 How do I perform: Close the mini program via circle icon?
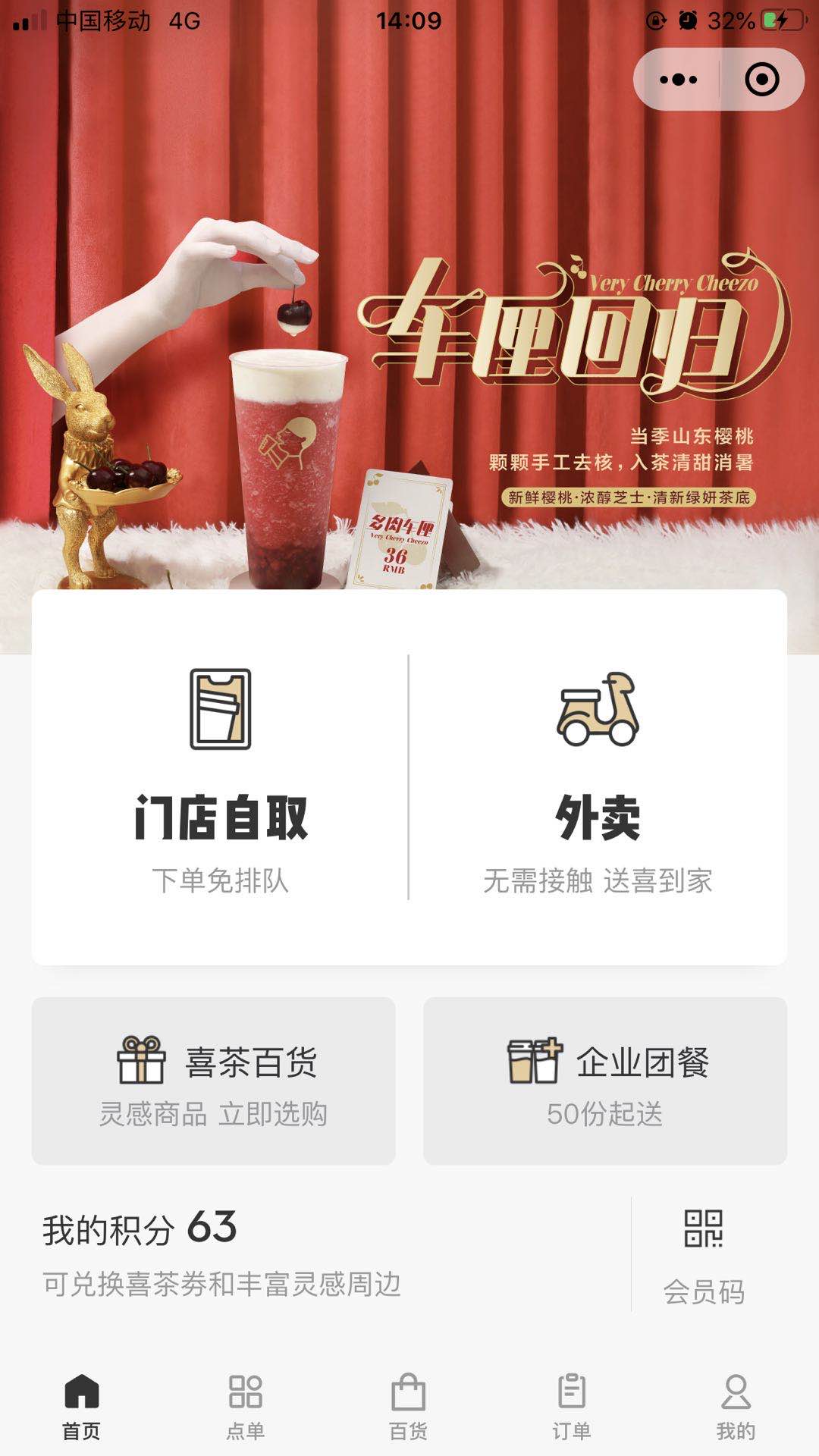(x=761, y=80)
